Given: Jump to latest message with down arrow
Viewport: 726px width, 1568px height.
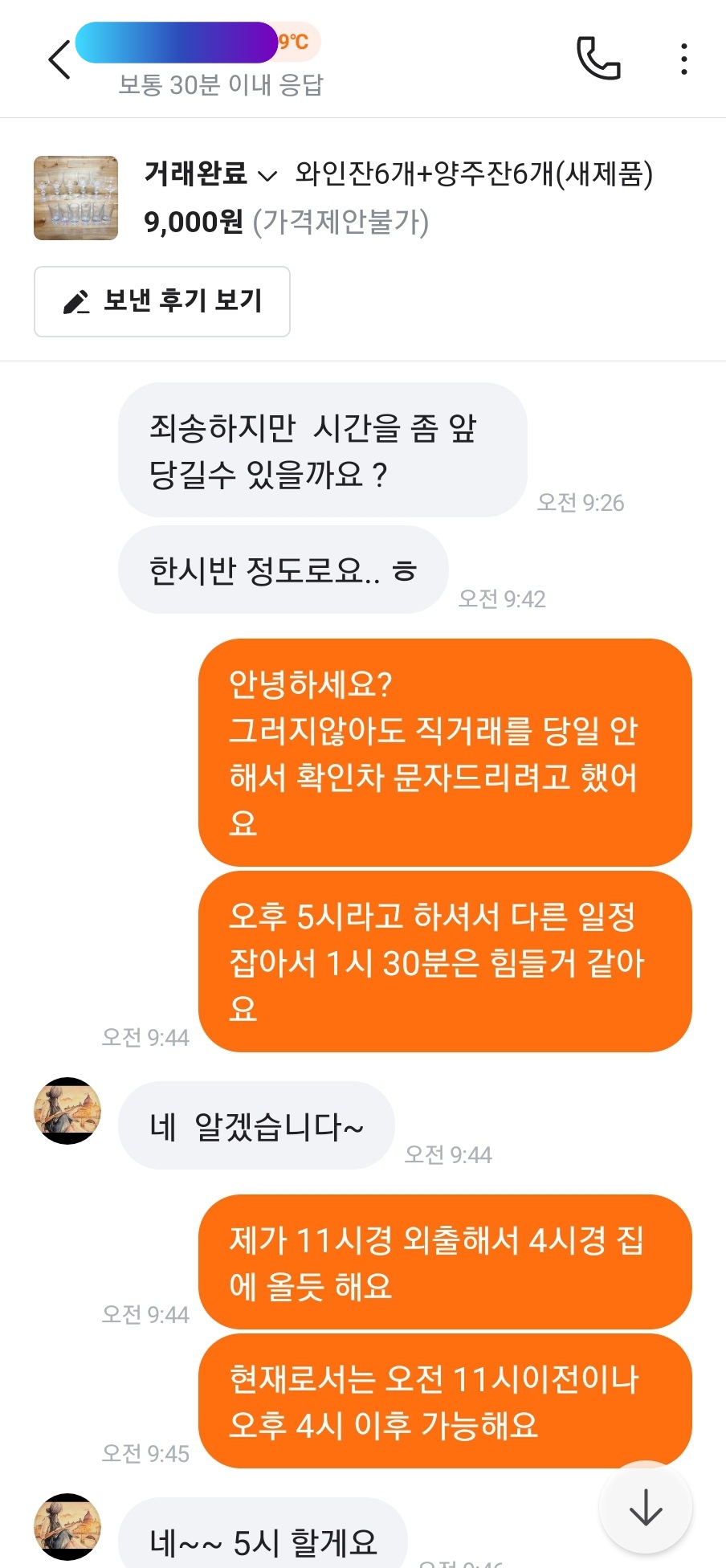Looking at the screenshot, I should click(x=646, y=1507).
